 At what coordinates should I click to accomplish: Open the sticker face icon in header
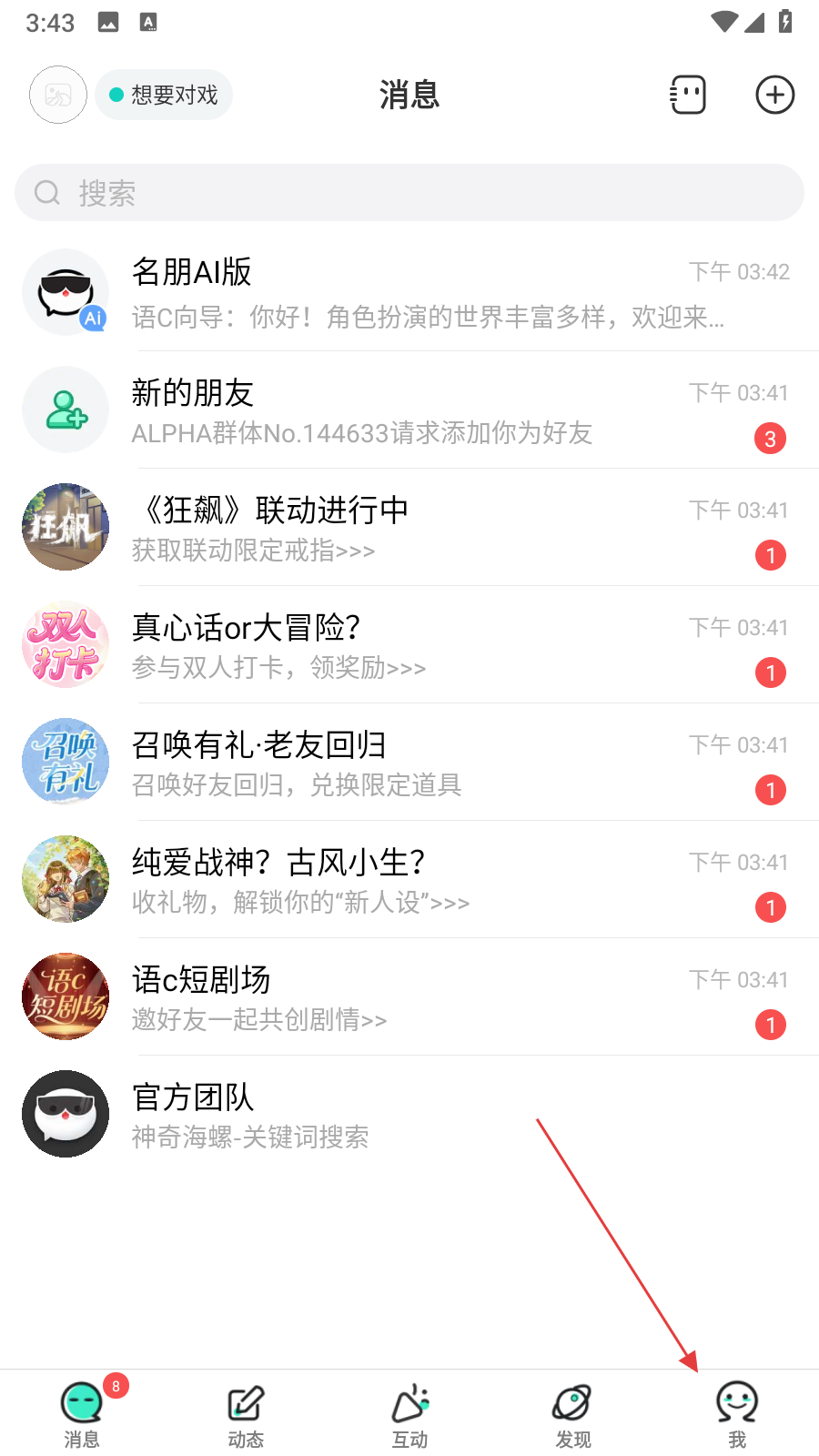pyautogui.click(x=688, y=95)
